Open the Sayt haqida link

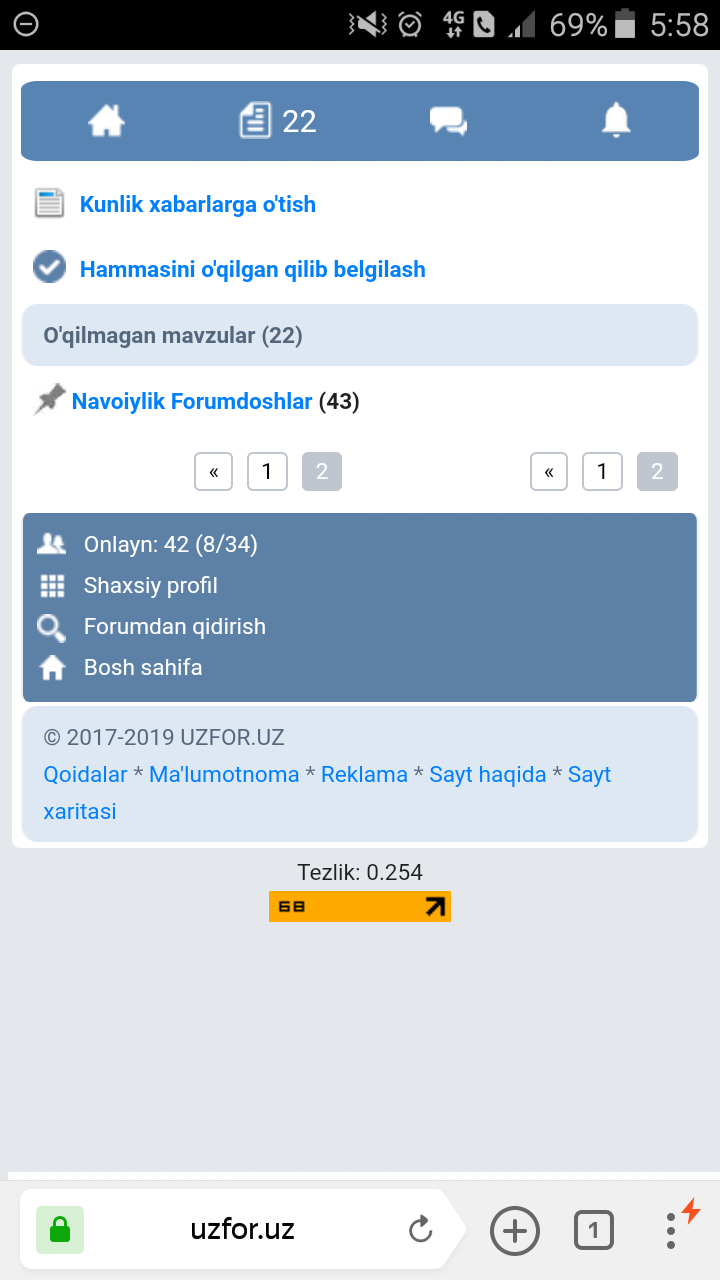[487, 774]
